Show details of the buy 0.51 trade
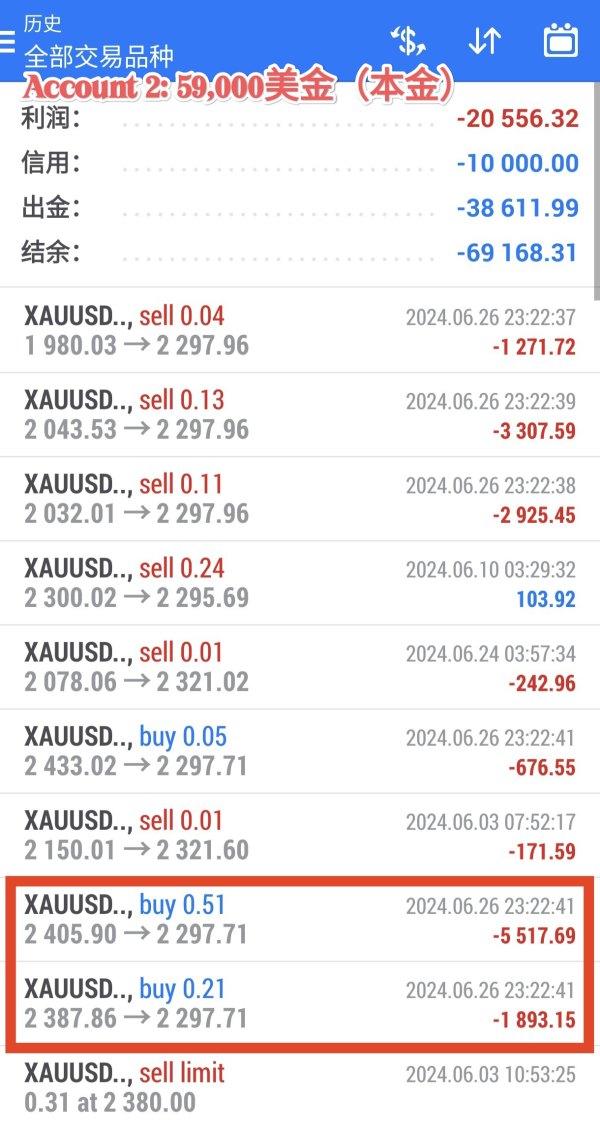The image size is (600, 1128). pos(300,919)
